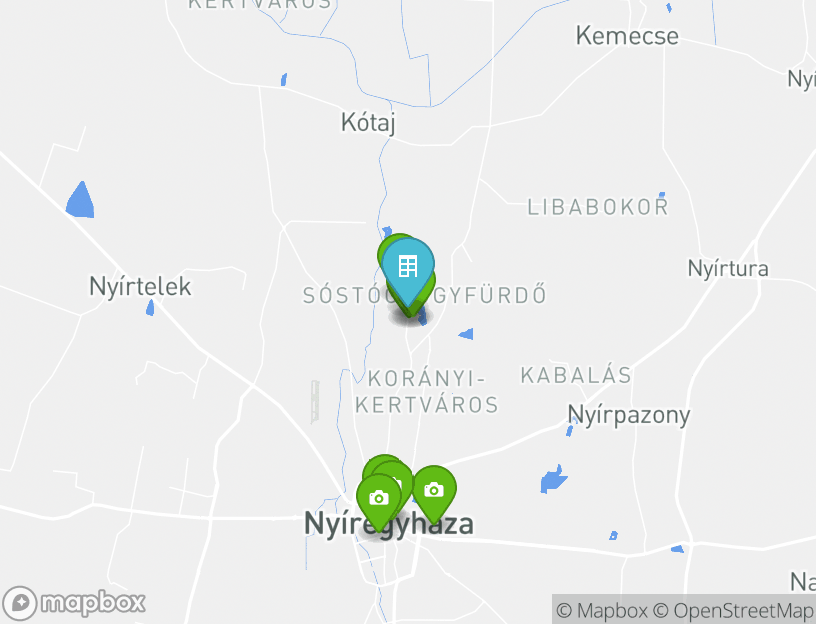This screenshot has height=624, width=816.
Task: Open the © OpenStreetMap attribution link
Action: point(733,610)
